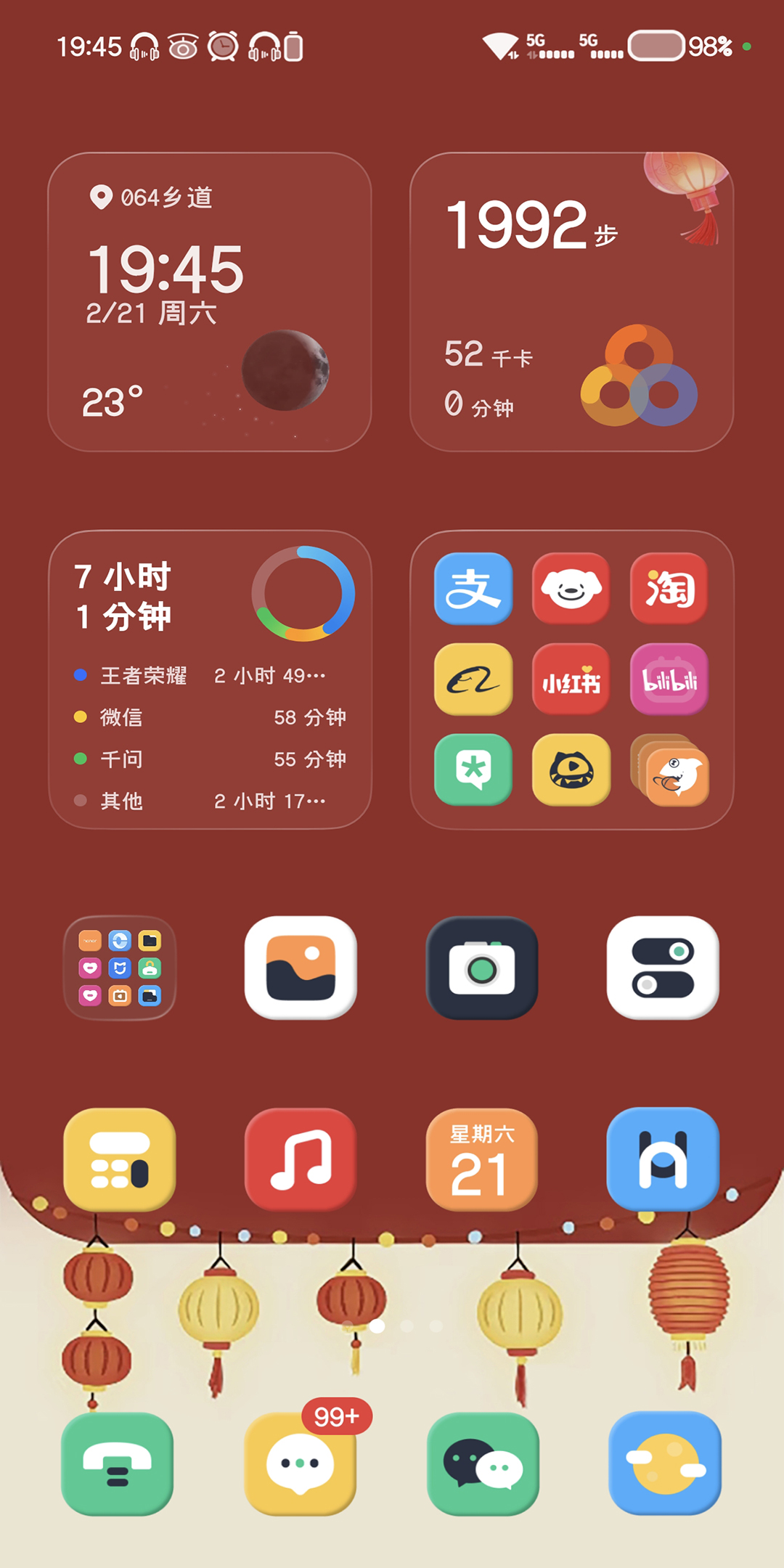The width and height of the screenshot is (784, 1568).
Task: Open the Phone dialer app
Action: [118, 1463]
